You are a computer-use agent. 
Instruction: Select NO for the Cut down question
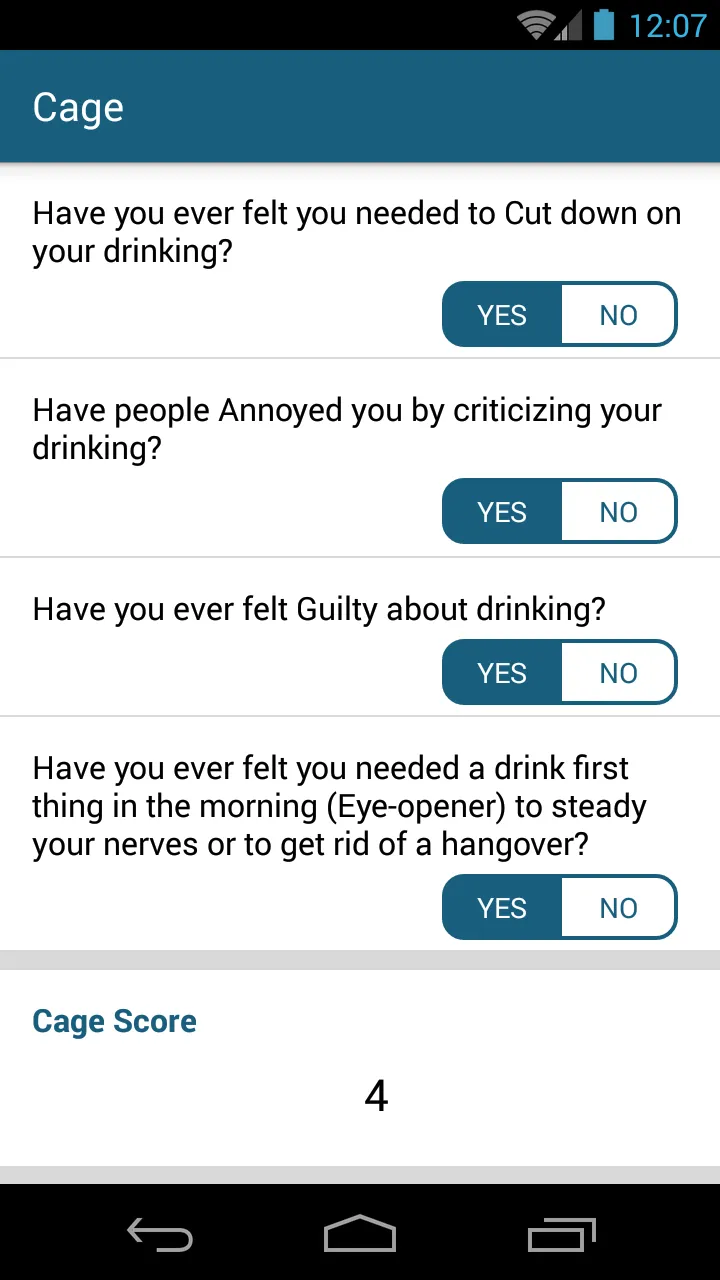click(x=619, y=315)
